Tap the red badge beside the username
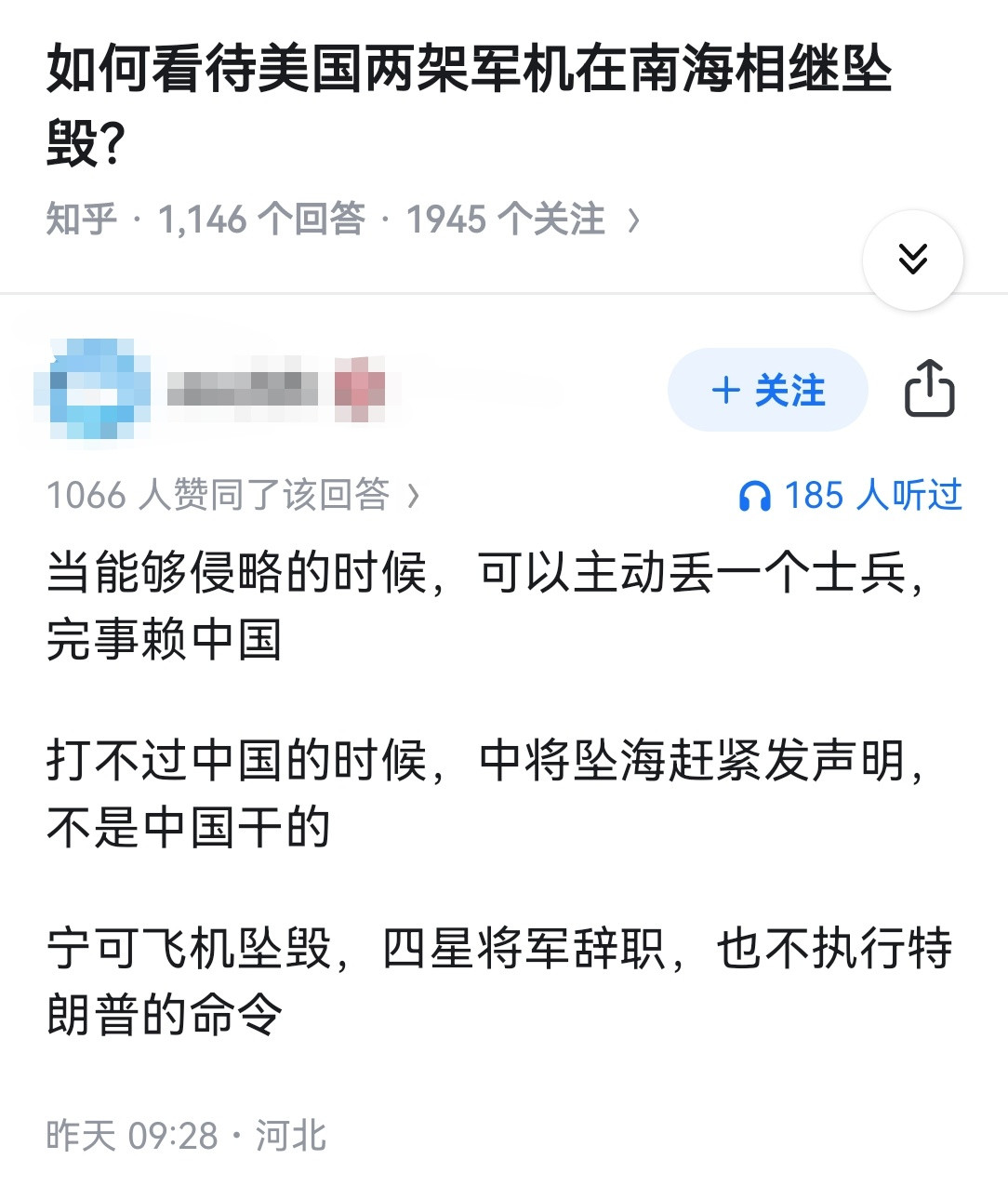 (361, 391)
